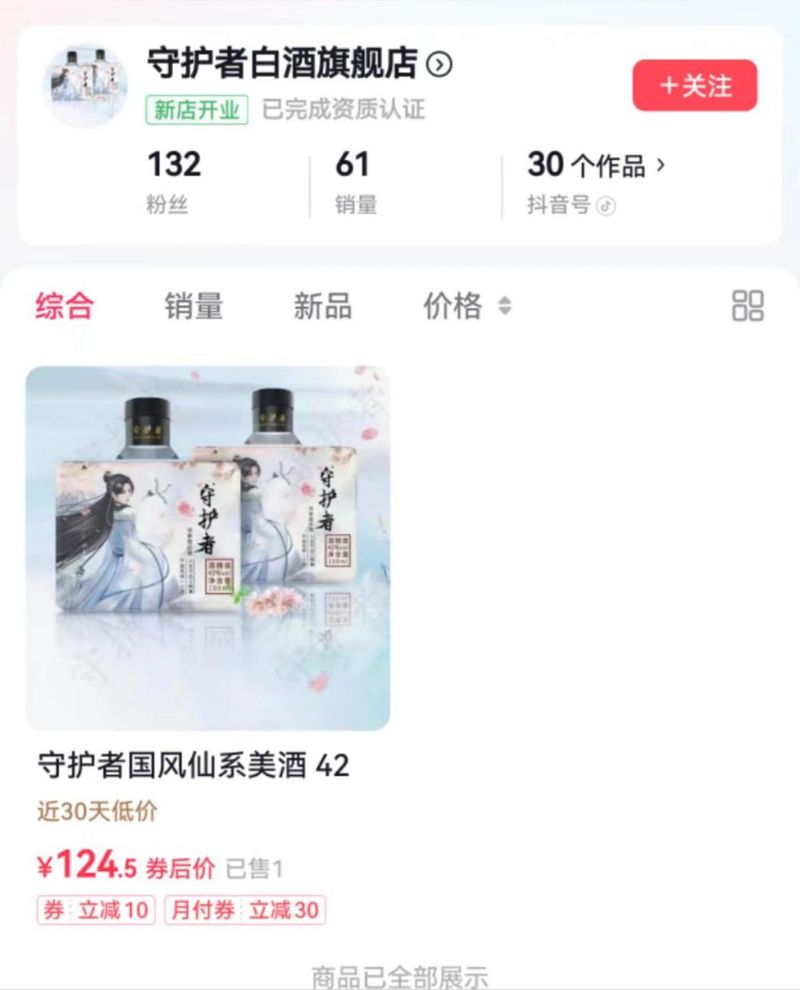The width and height of the screenshot is (800, 990).
Task: Open 守护者白酒旗舰店 store details arrow
Action: click(x=439, y=65)
